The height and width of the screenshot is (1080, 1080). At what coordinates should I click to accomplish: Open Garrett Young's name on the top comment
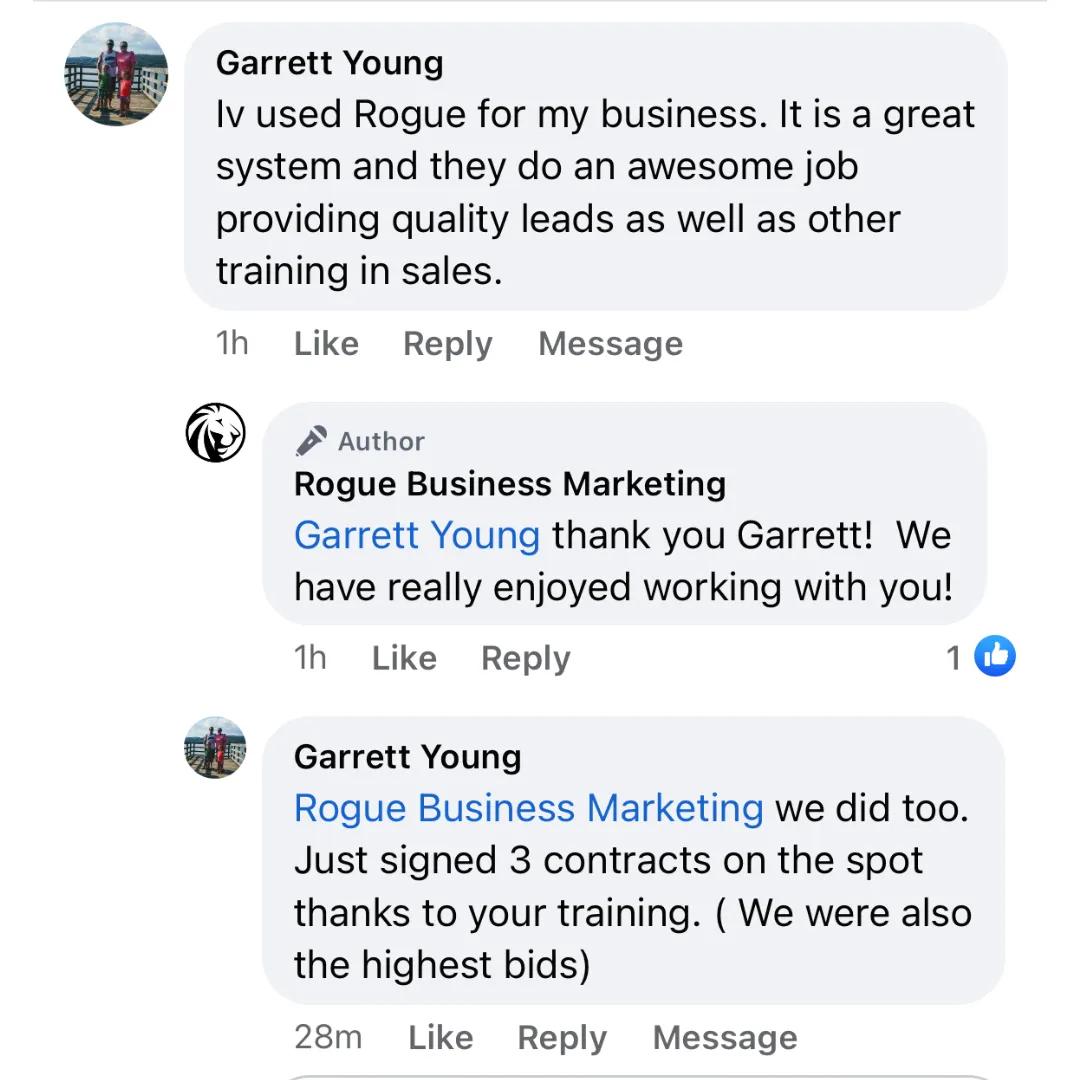(329, 63)
